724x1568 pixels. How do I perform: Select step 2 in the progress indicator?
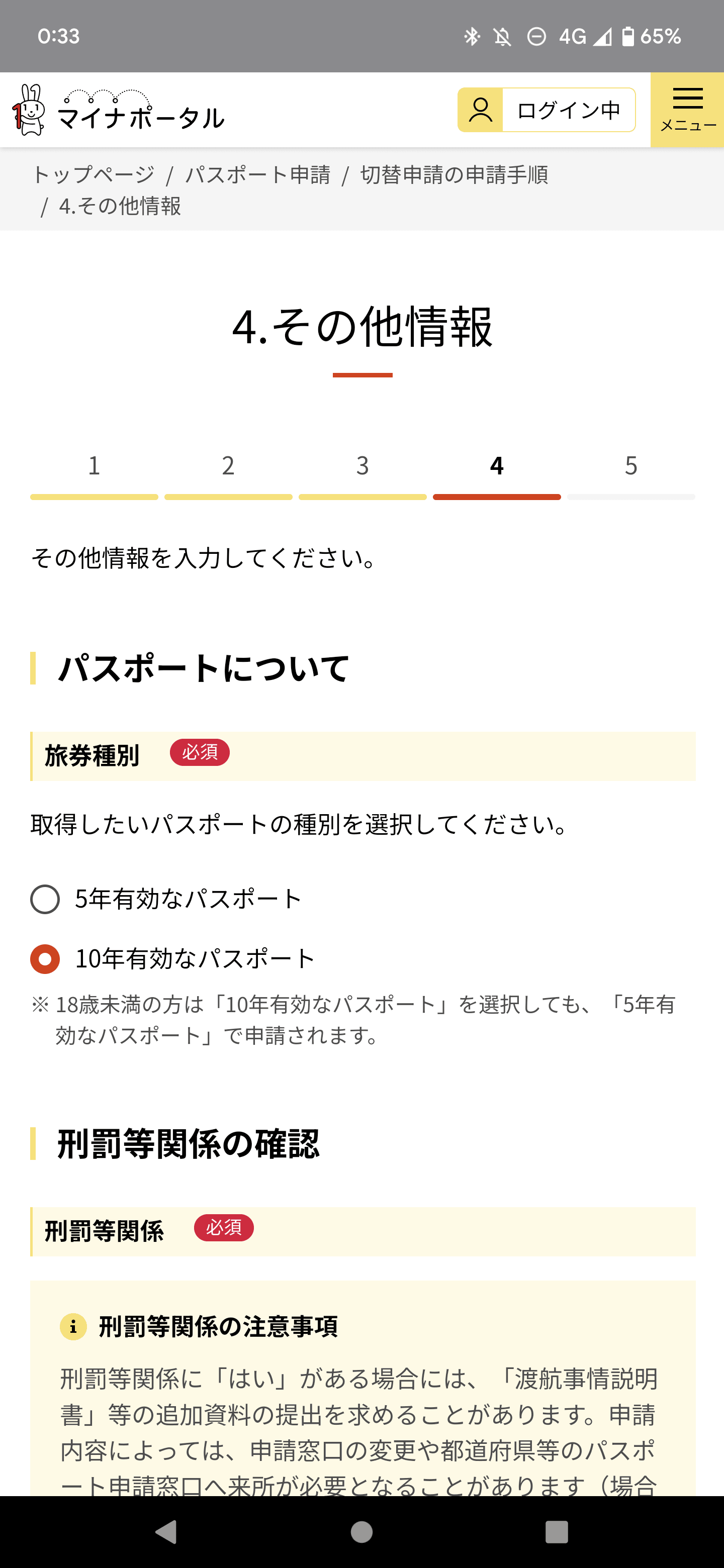pos(228,467)
